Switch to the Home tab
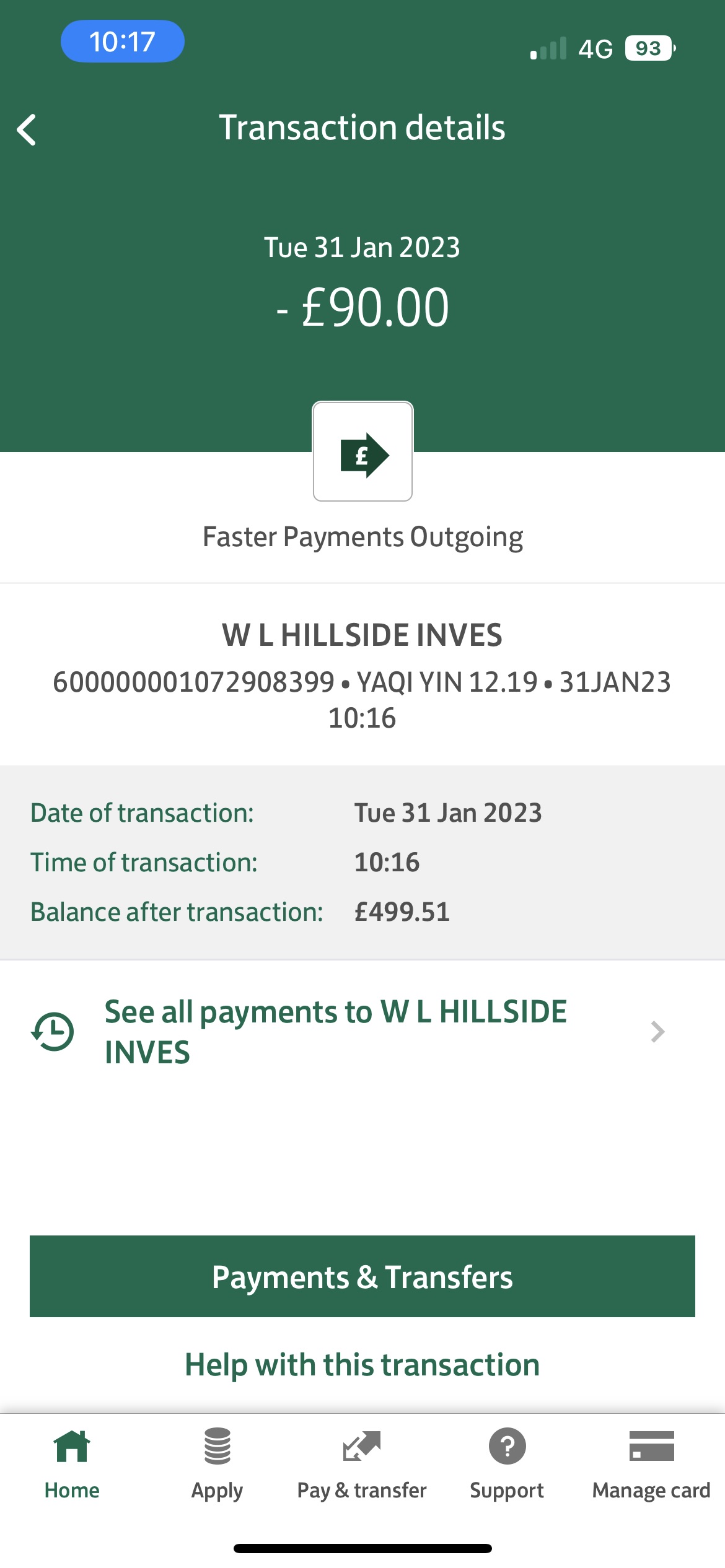 (72, 1465)
